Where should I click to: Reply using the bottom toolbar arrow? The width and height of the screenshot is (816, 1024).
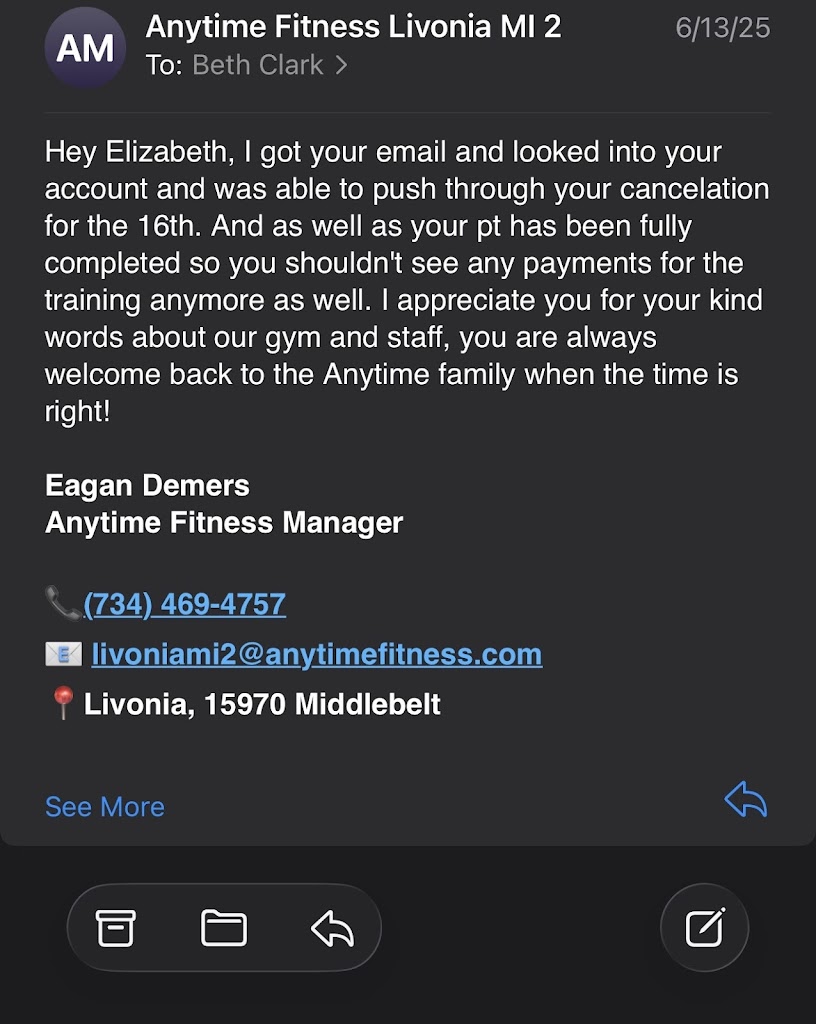pos(332,928)
